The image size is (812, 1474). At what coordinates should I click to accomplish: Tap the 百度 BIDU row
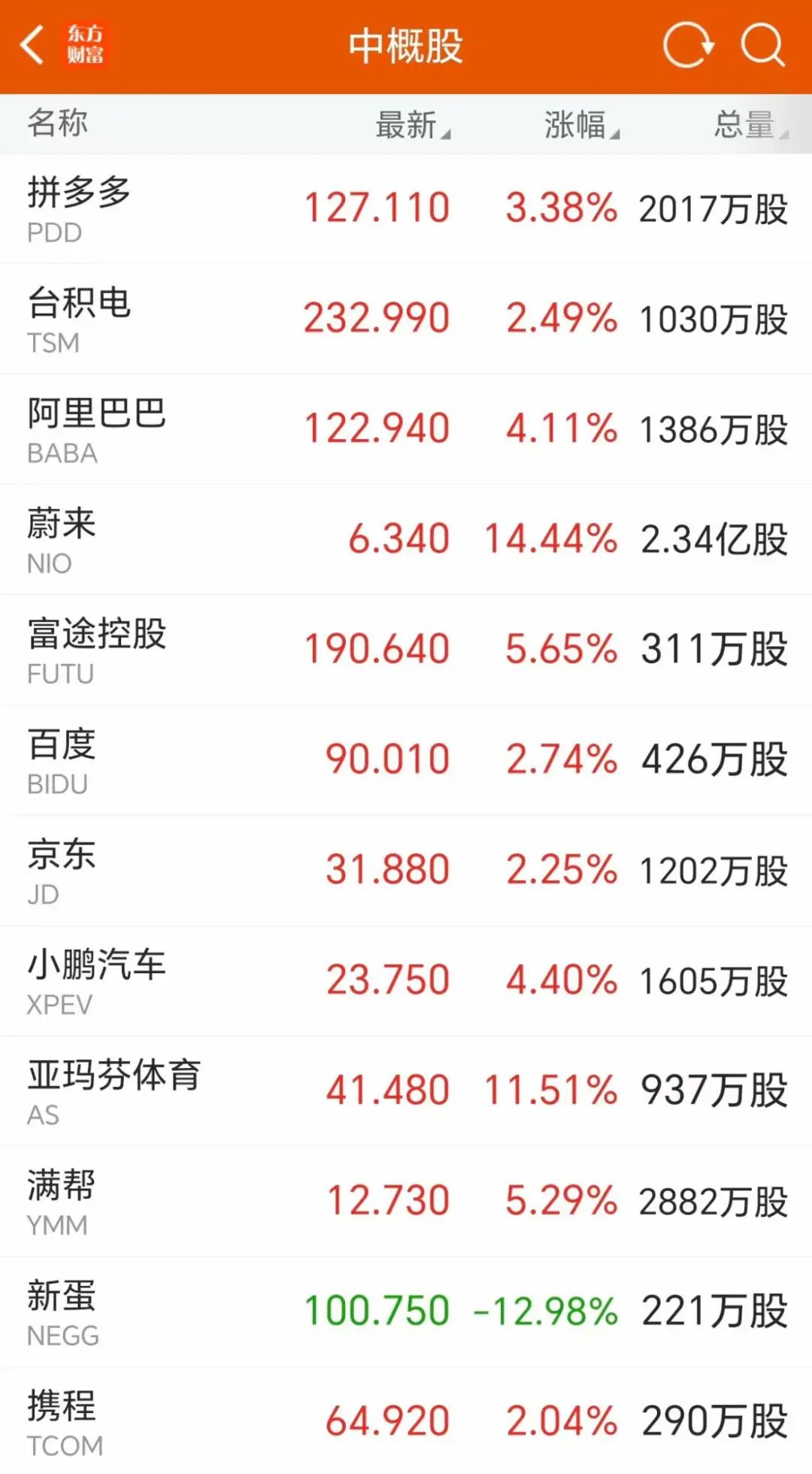pyautogui.click(x=406, y=760)
